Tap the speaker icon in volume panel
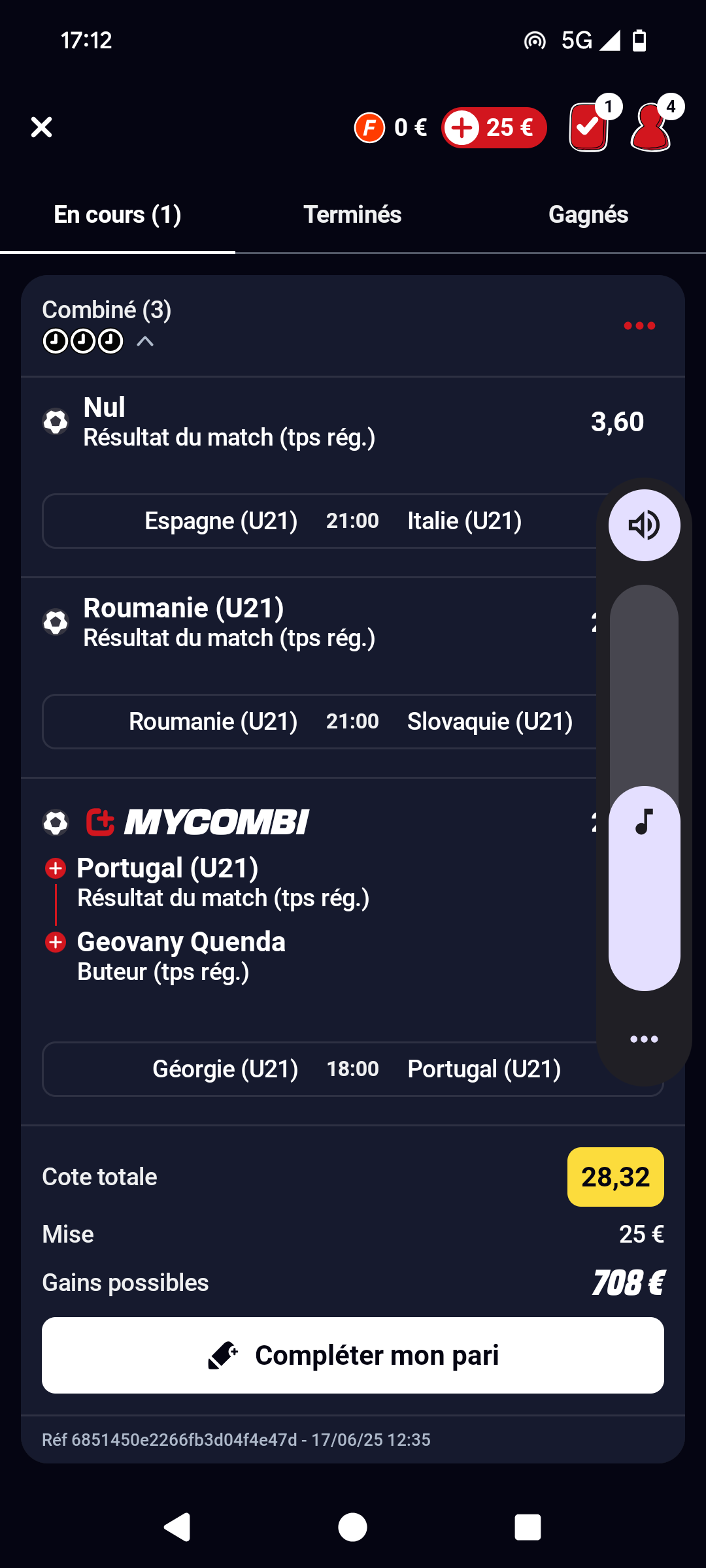The width and height of the screenshot is (706, 1568). (x=644, y=525)
